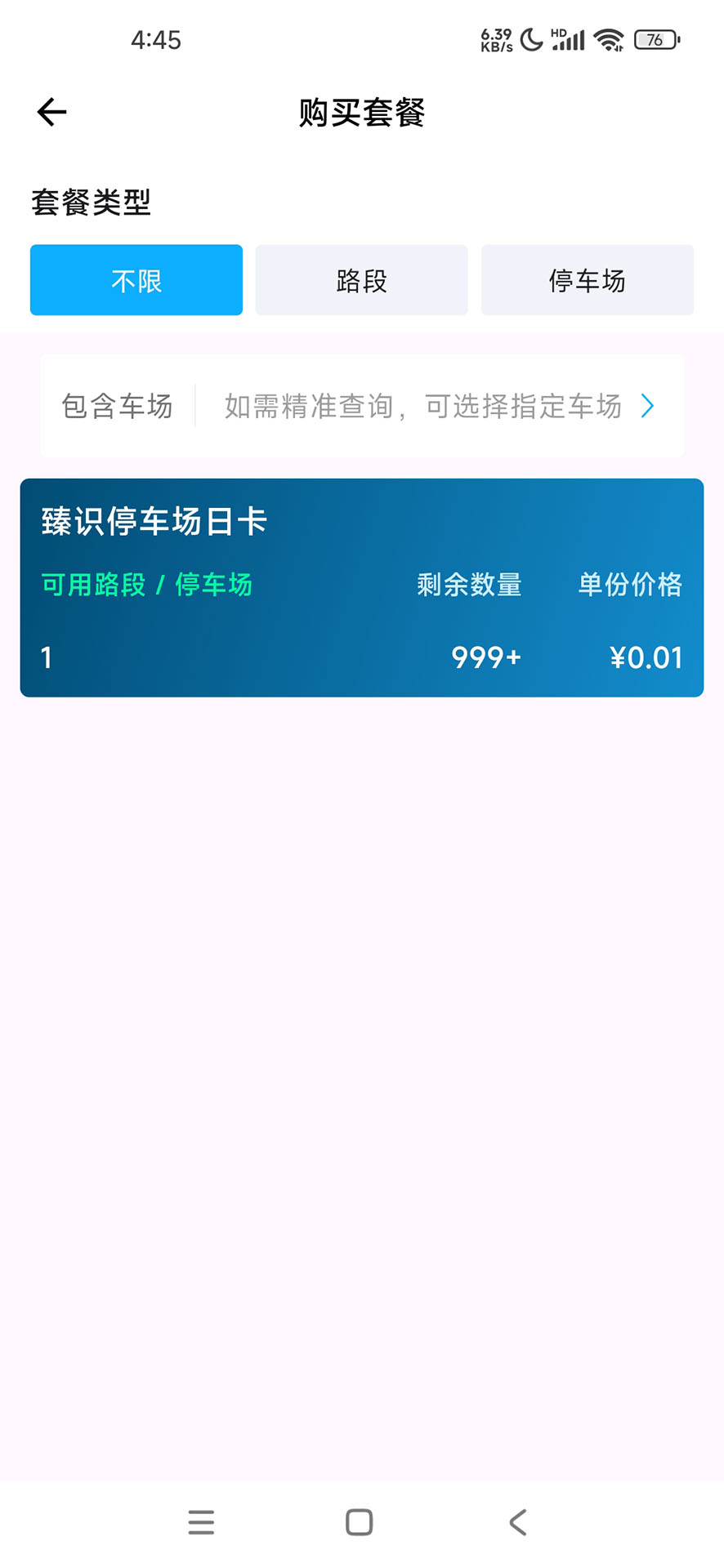
Task: Tap the battery indicator showing 76
Action: coord(655,39)
